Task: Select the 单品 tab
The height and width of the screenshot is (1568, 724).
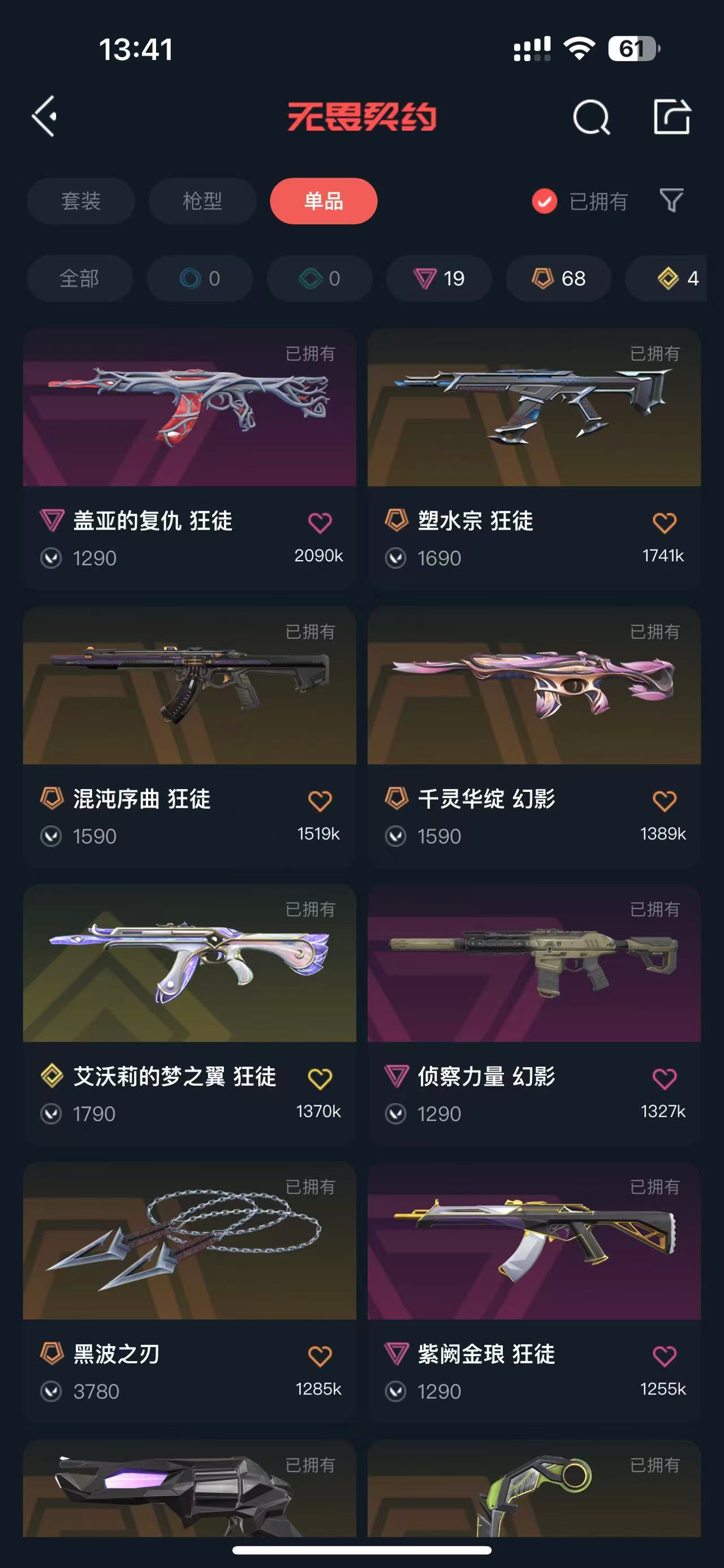Action: pyautogui.click(x=324, y=201)
